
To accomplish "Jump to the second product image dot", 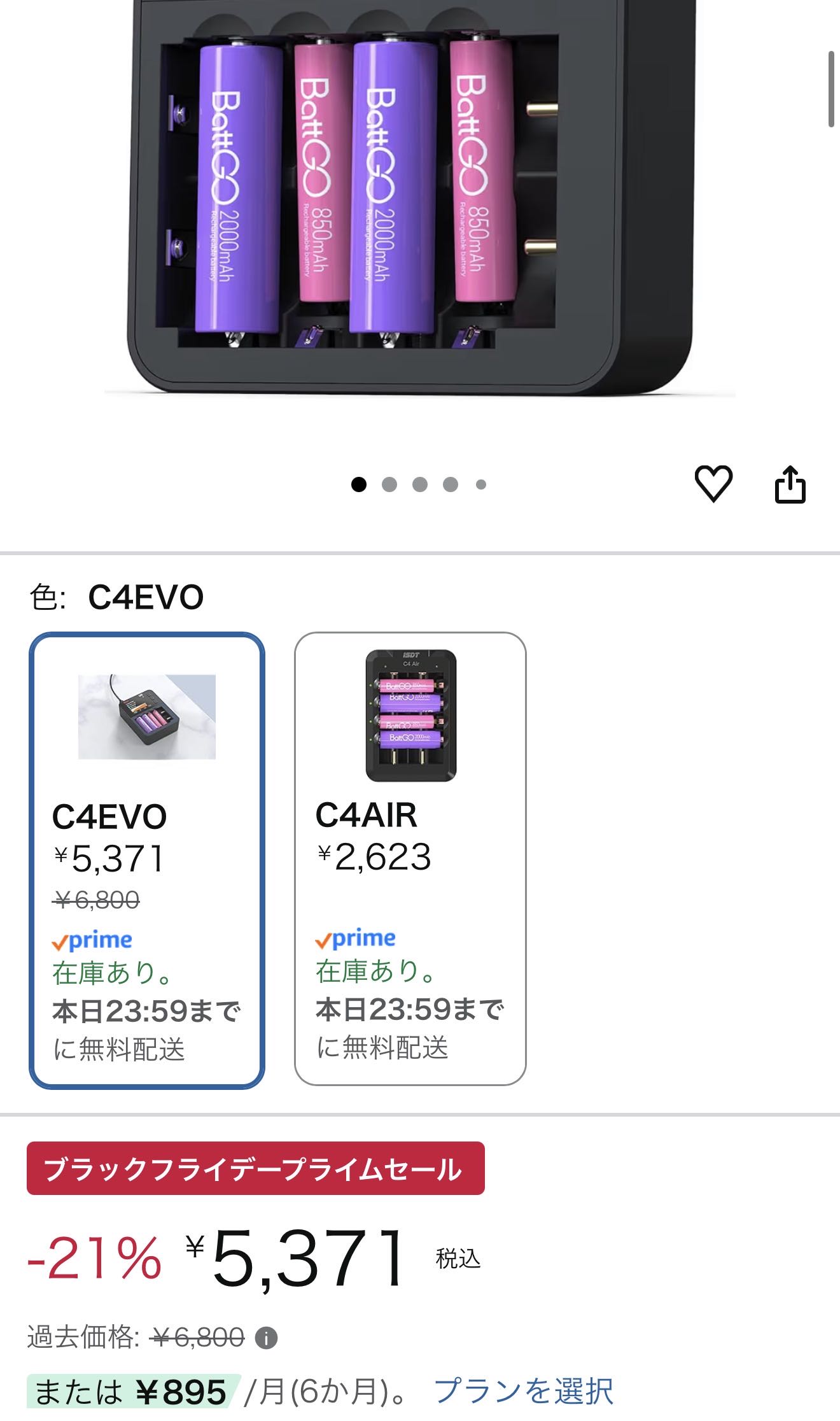I will [x=389, y=485].
